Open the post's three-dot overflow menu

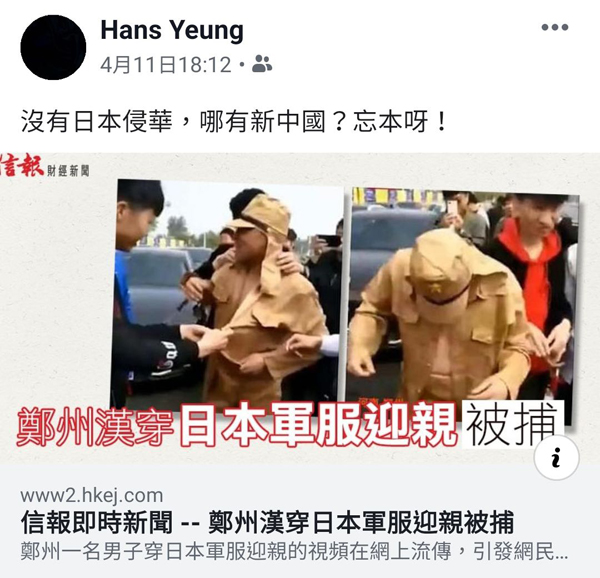[x=554, y=28]
